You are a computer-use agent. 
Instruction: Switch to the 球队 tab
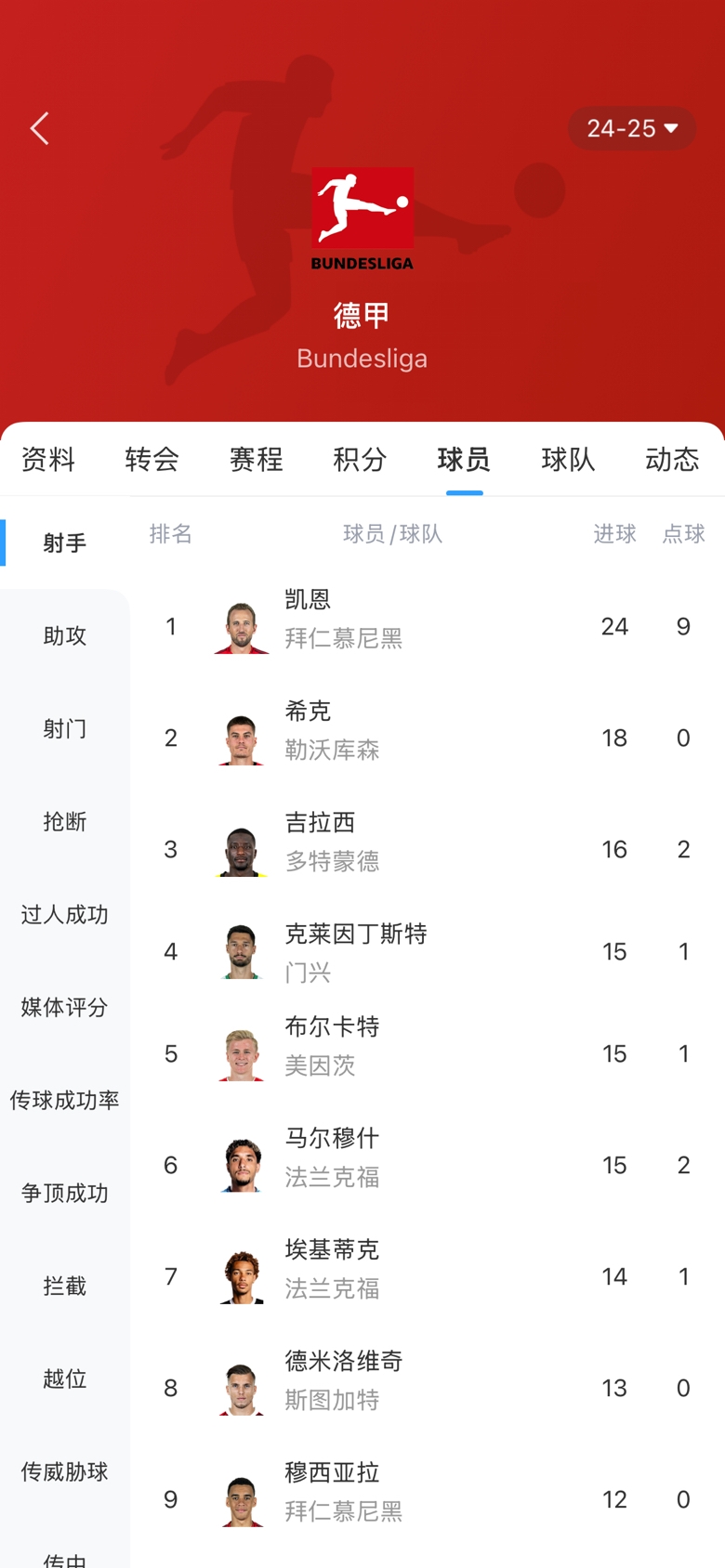(569, 459)
